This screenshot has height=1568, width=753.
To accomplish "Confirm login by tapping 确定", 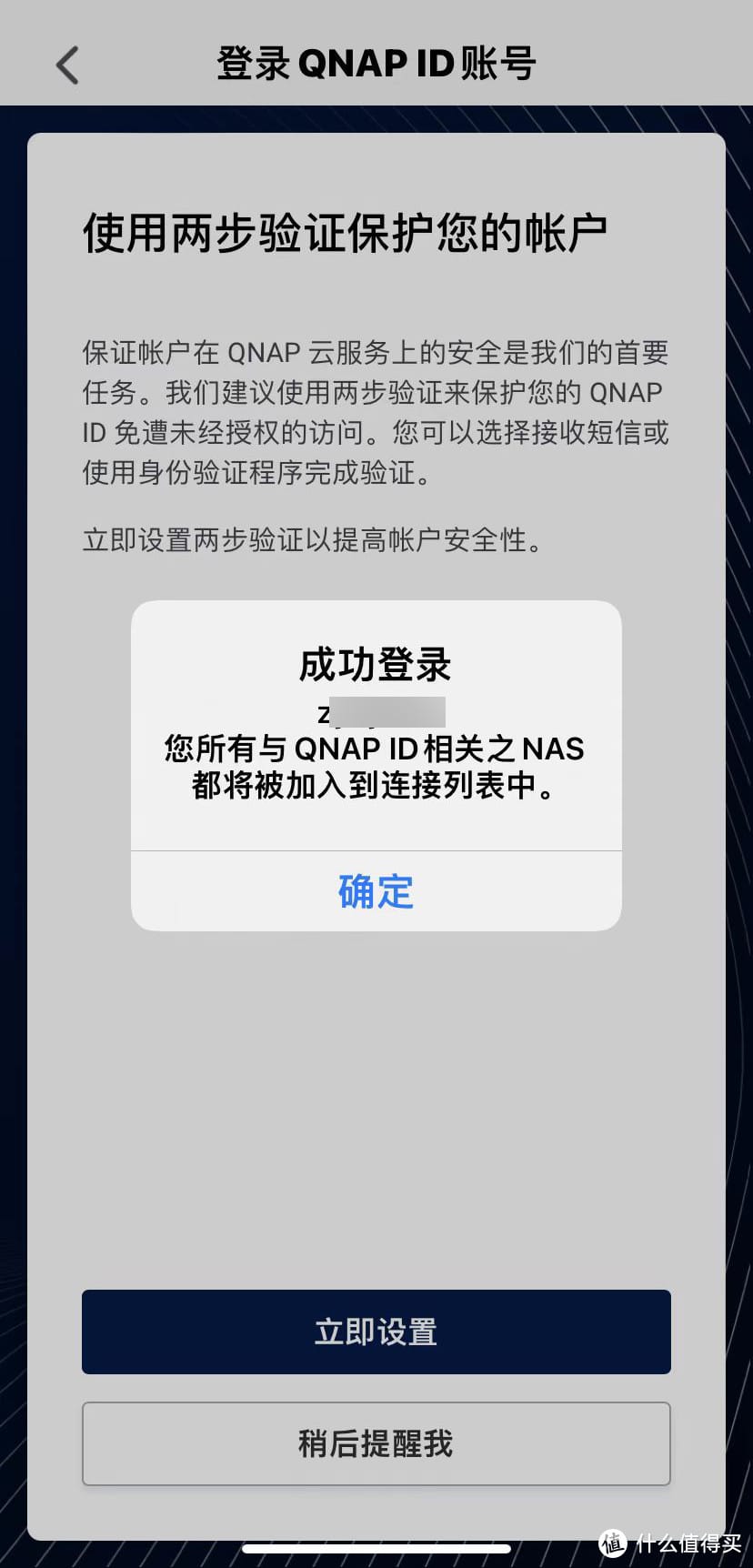I will [x=376, y=891].
